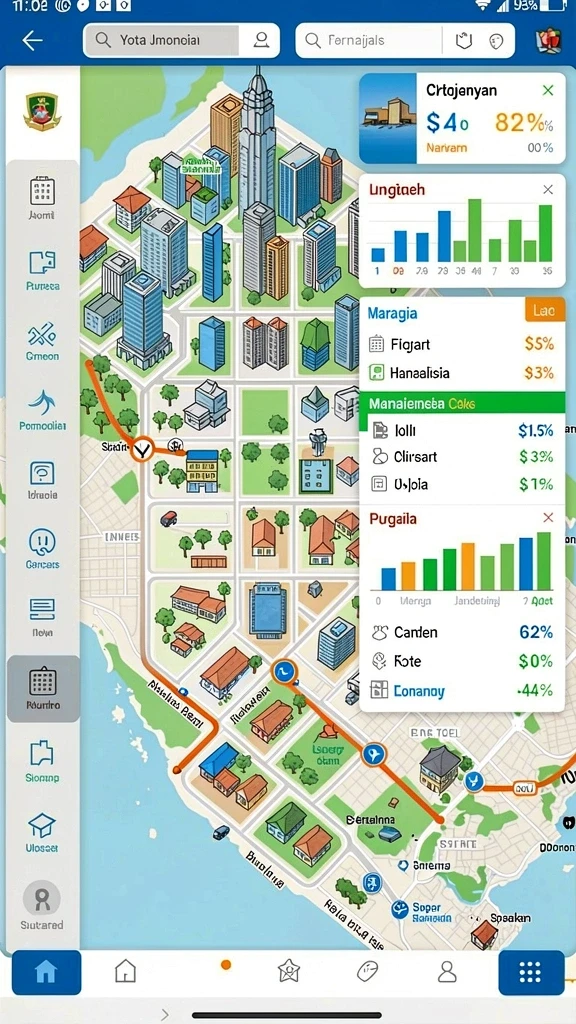Select the Hanaalisia row
576x1024 pixels.
pos(462,374)
